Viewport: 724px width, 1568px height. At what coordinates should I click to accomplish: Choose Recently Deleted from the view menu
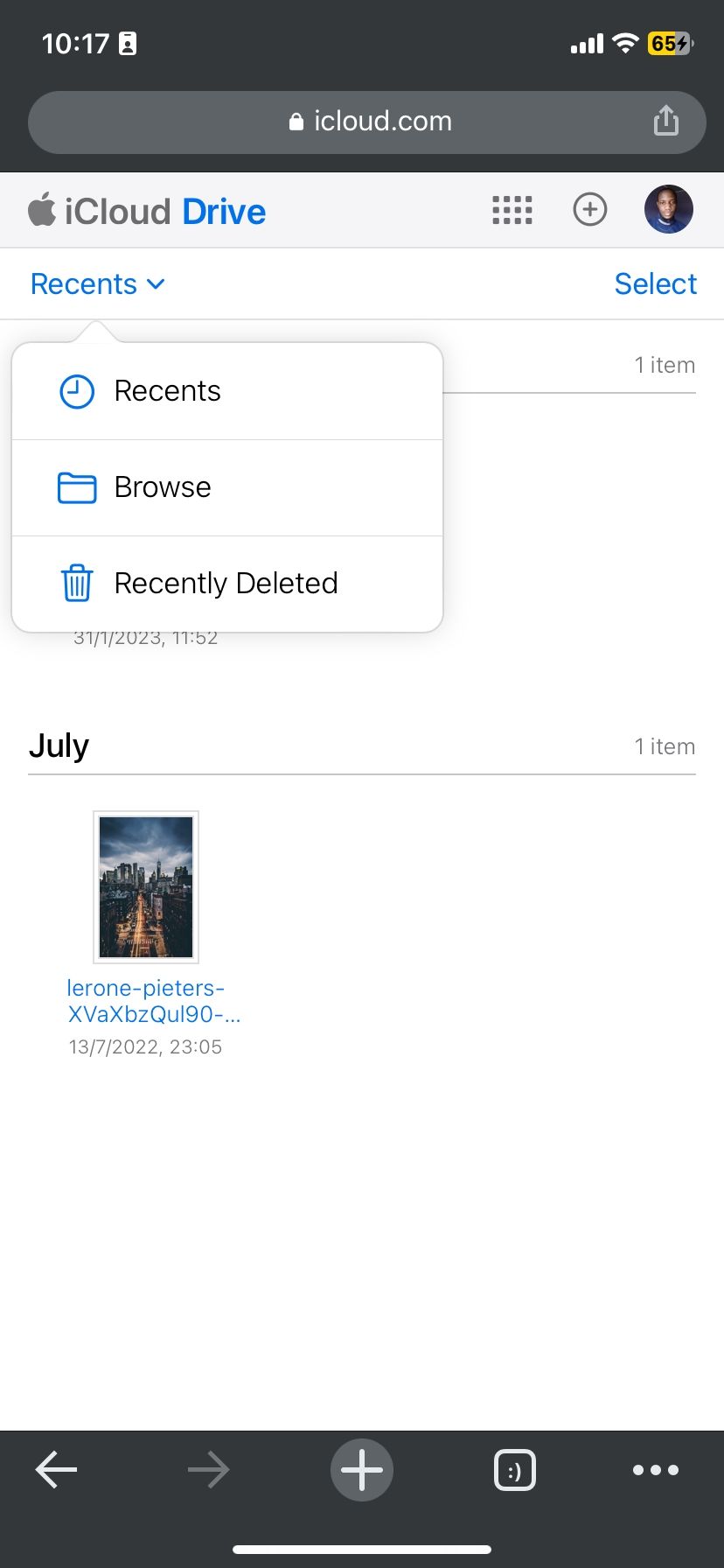226,583
